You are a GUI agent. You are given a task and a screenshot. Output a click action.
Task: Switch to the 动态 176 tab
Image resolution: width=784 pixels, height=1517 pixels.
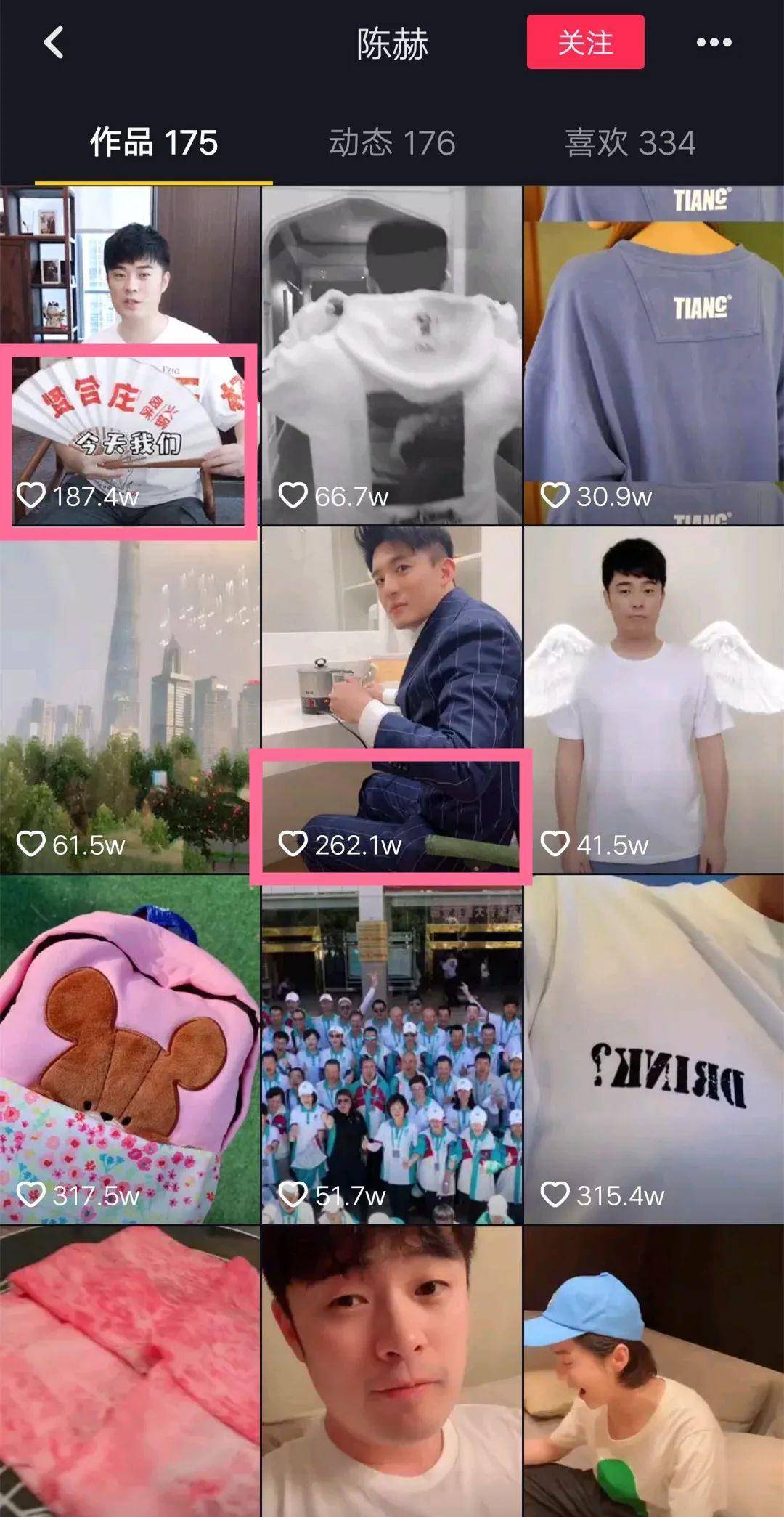pyautogui.click(x=392, y=142)
